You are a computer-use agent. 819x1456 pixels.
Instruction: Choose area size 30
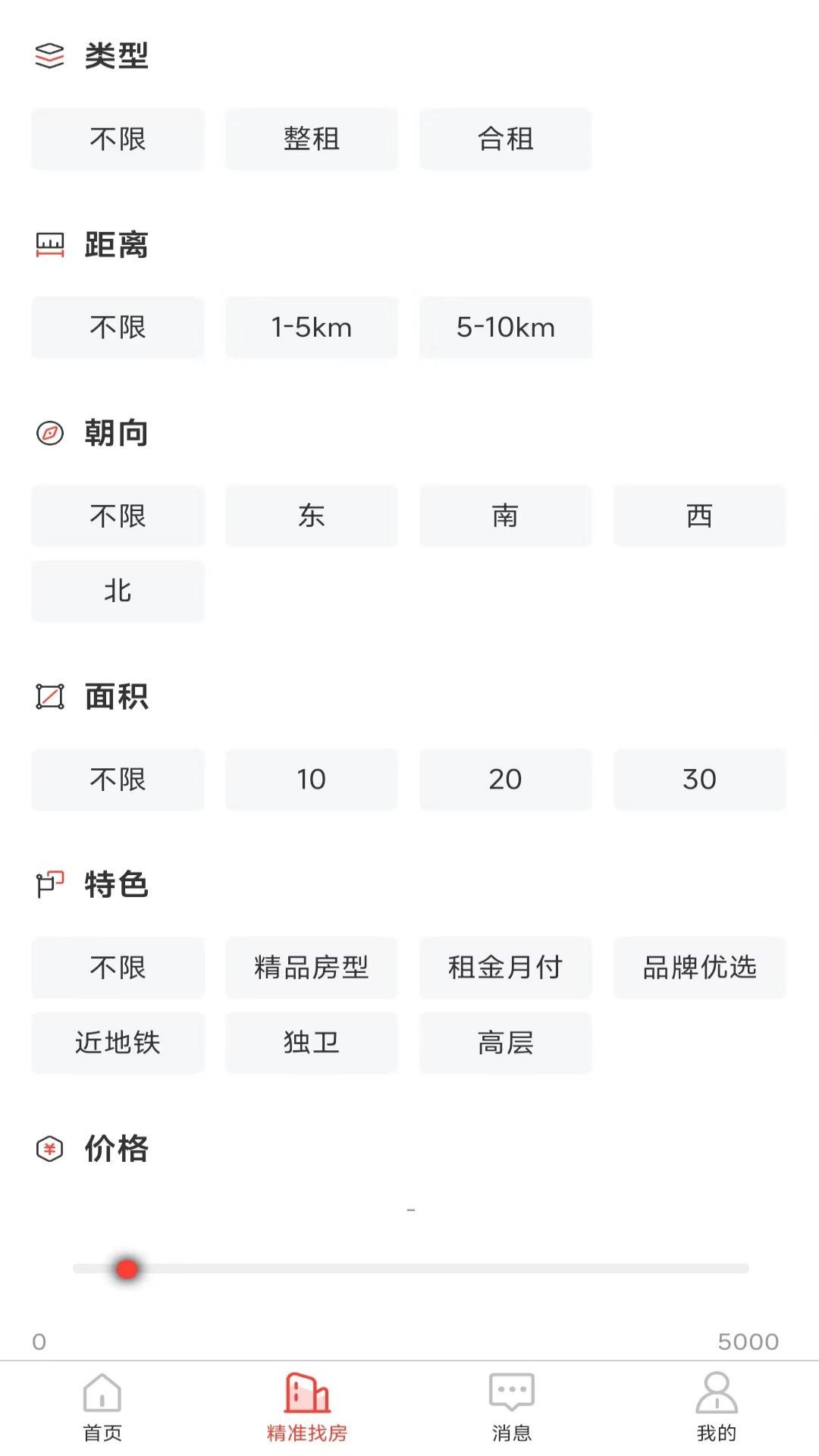tap(699, 780)
